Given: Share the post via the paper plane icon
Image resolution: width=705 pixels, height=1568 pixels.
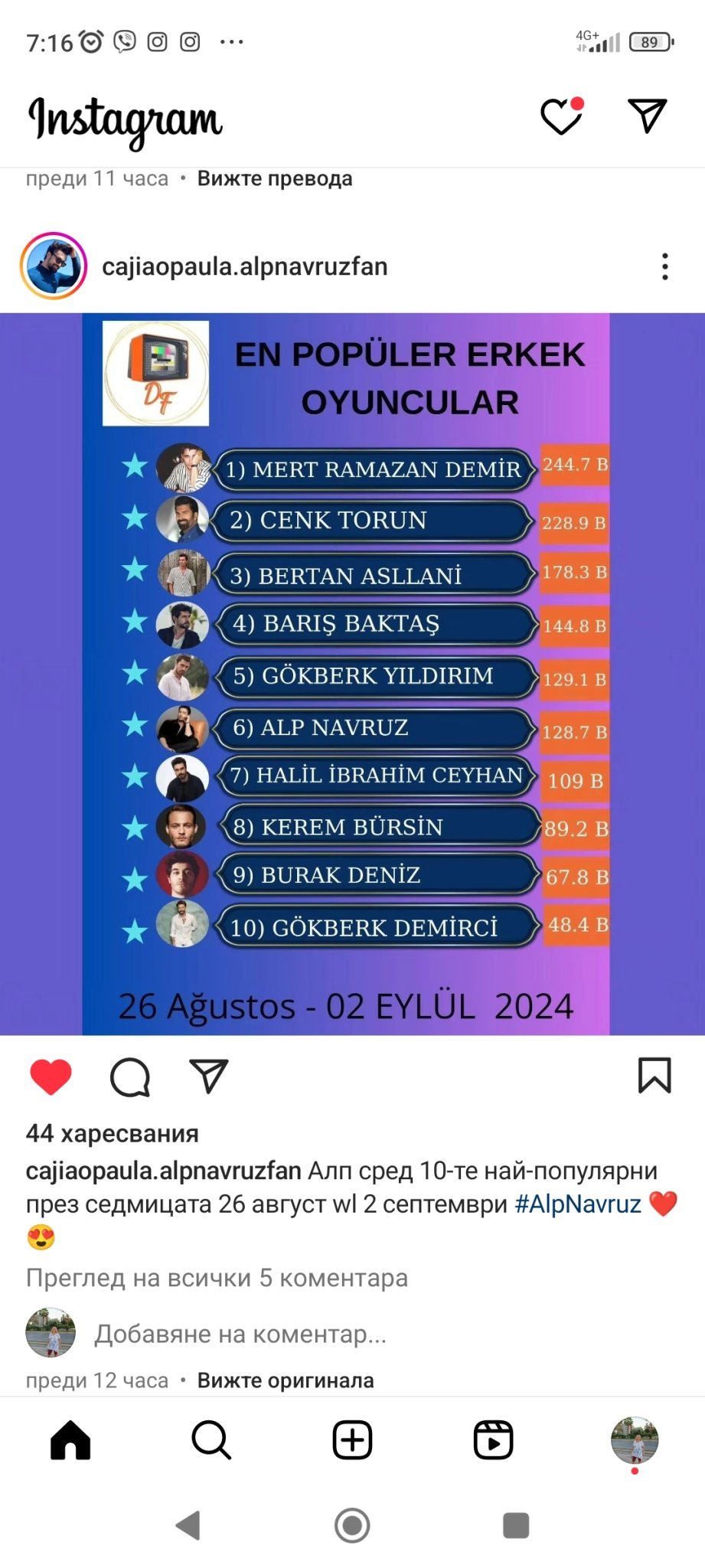Looking at the screenshot, I should point(209,1076).
